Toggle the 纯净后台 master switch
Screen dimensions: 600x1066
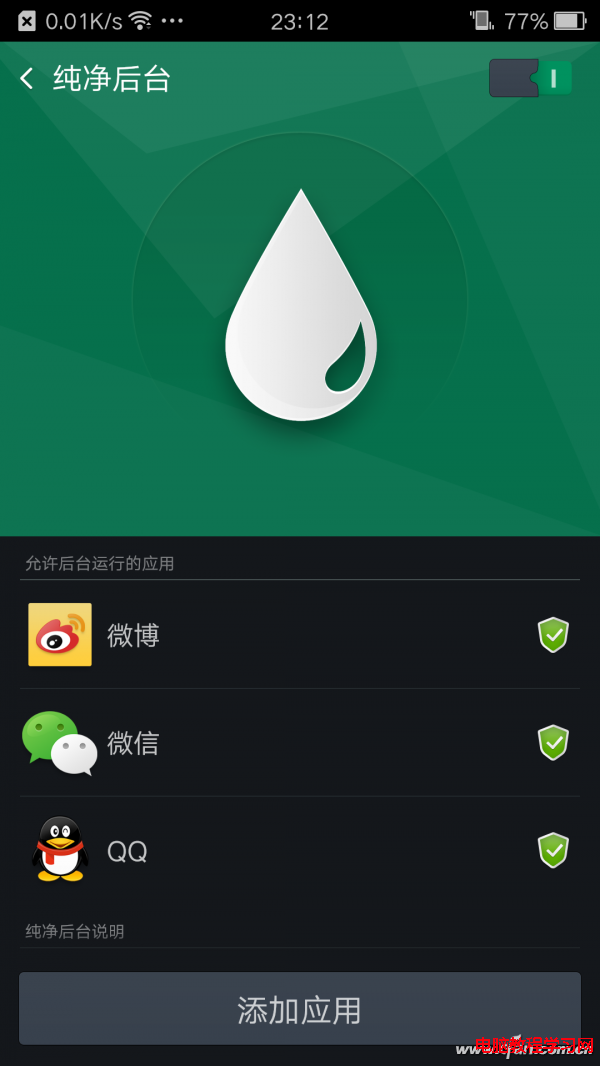[x=530, y=78]
